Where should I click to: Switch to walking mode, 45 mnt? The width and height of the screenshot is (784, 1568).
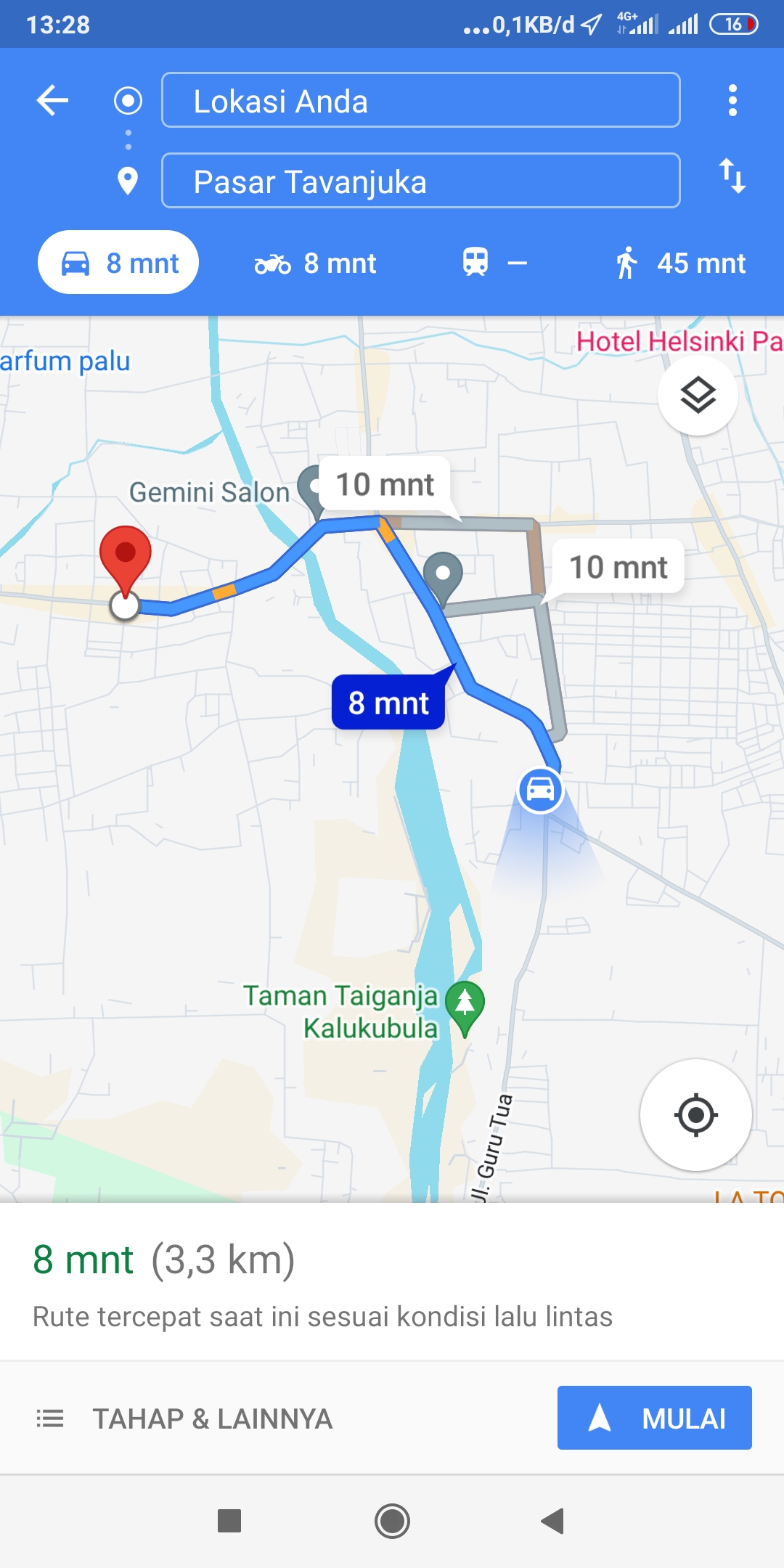680,264
